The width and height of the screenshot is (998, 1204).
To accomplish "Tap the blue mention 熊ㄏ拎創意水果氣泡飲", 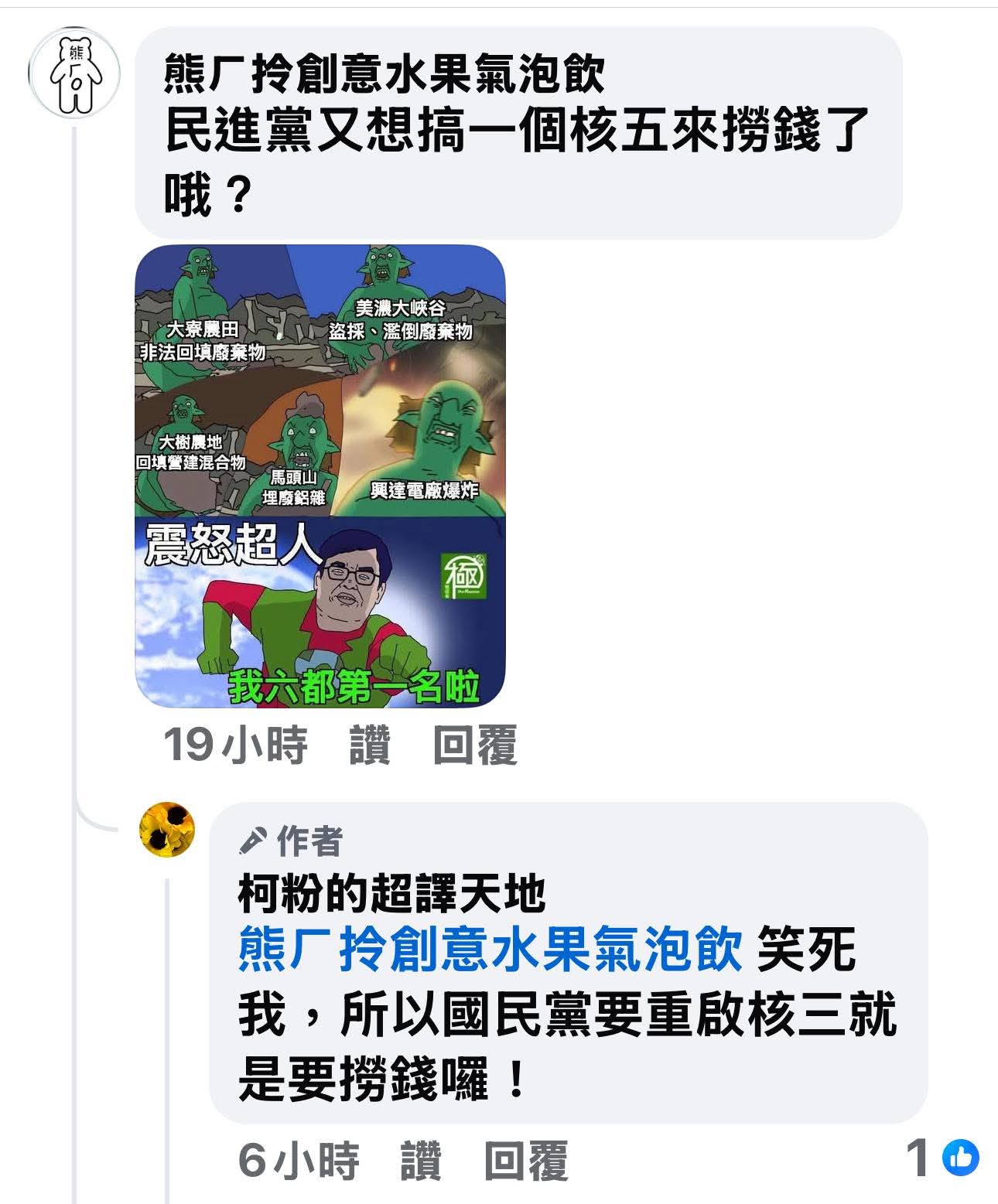I will point(490,950).
